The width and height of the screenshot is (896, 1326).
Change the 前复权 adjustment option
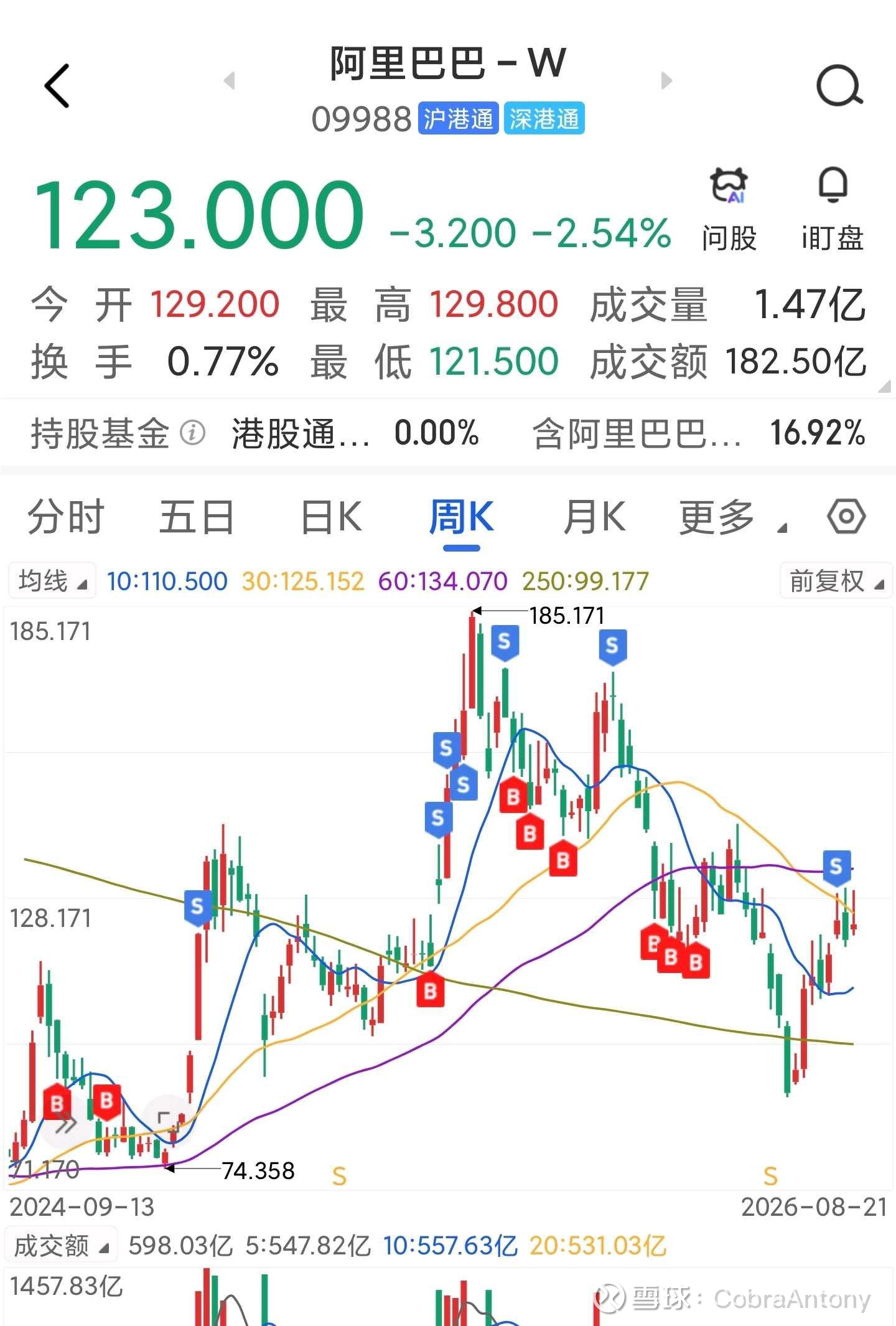pos(836,581)
